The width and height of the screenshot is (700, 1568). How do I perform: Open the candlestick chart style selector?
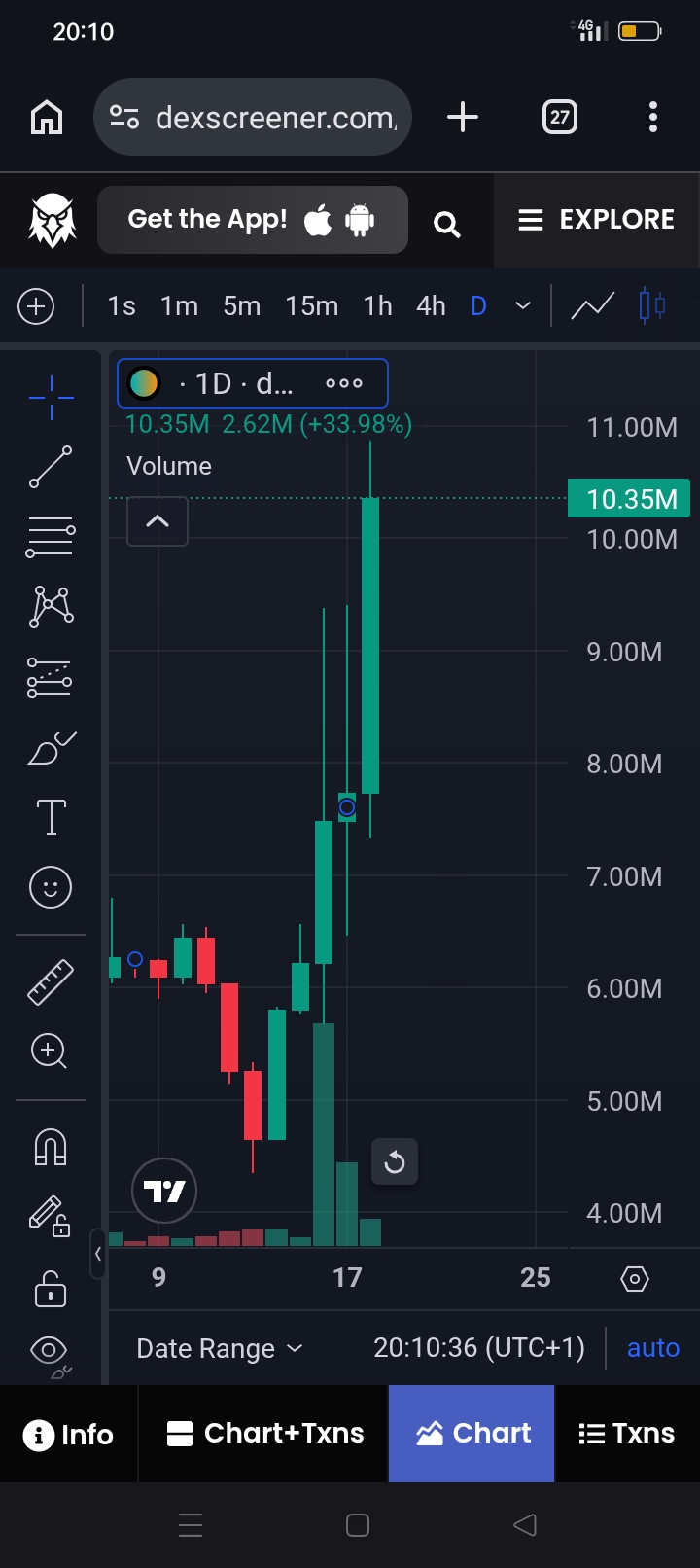pyautogui.click(x=652, y=306)
